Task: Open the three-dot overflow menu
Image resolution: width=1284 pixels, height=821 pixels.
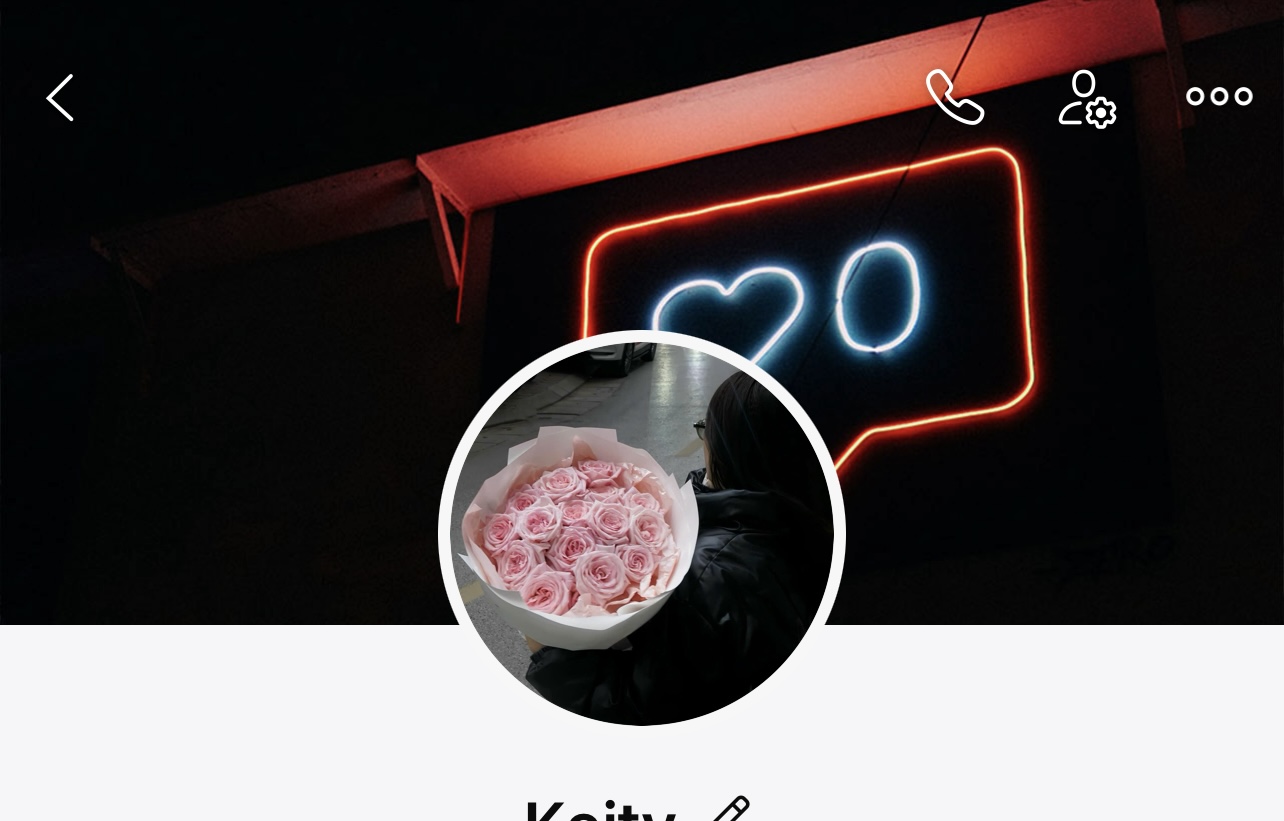Action: click(1219, 96)
